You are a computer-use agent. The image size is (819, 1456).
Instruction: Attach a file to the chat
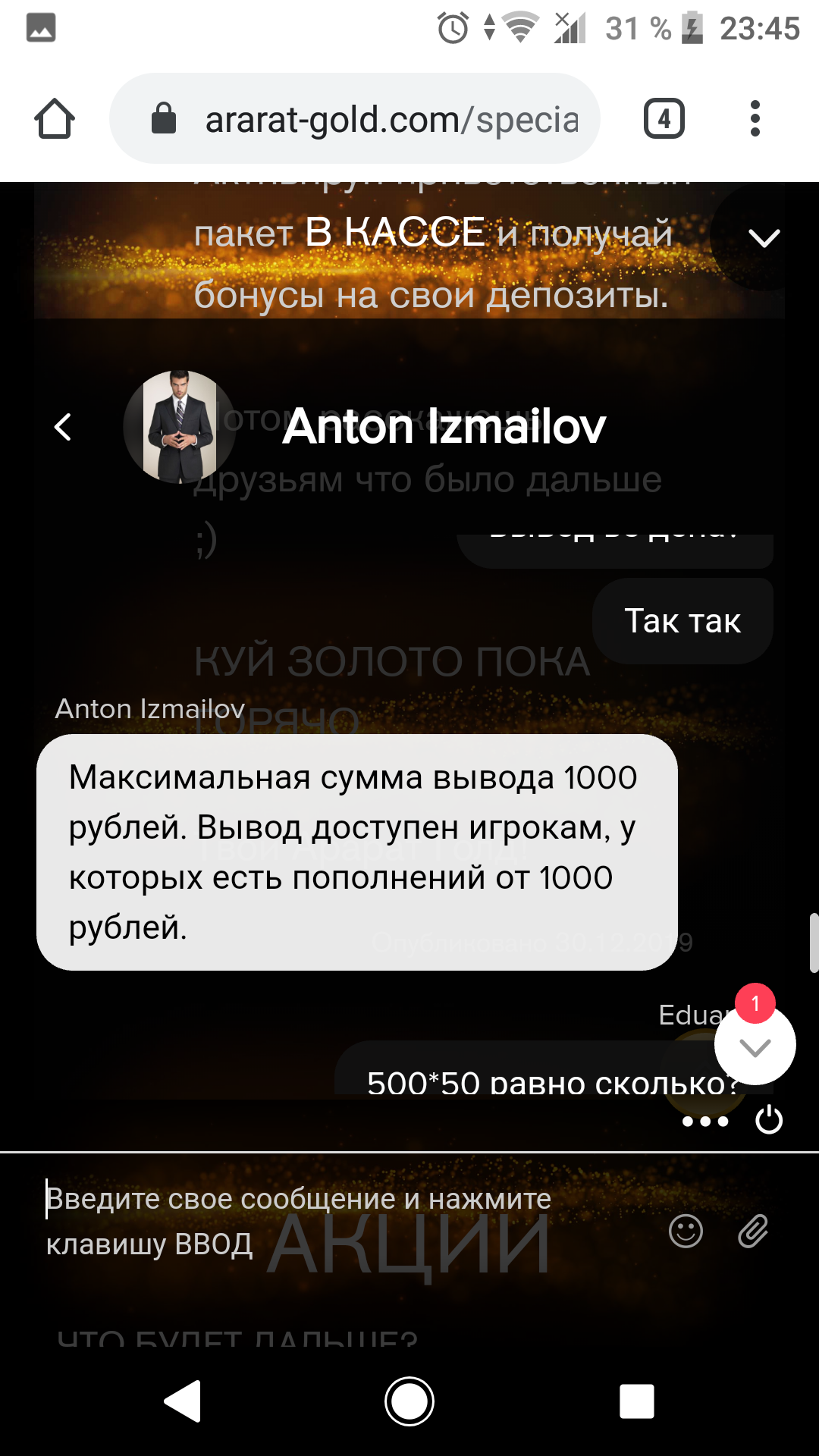(x=753, y=1232)
